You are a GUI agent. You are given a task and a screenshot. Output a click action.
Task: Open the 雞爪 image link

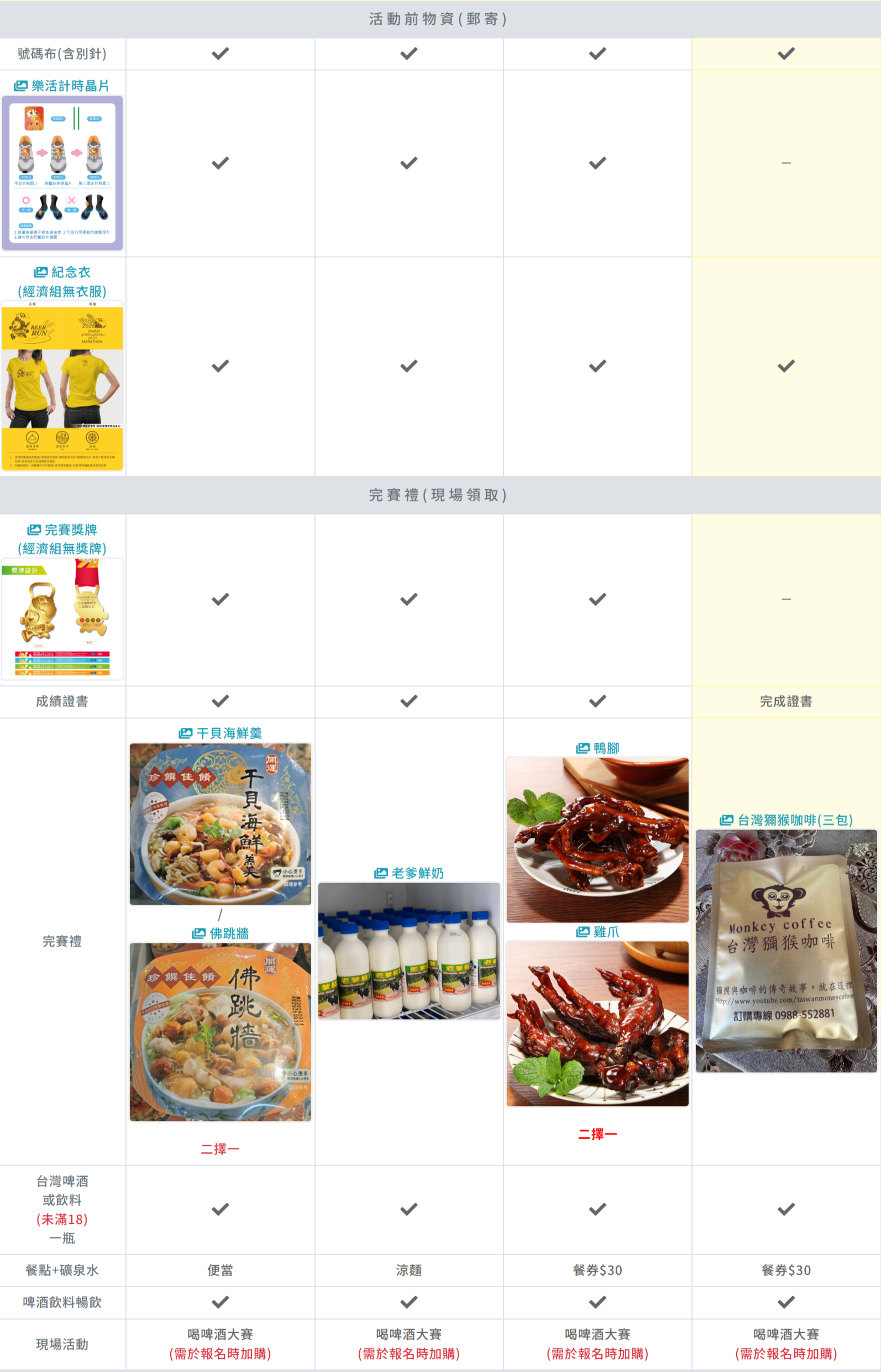(x=597, y=932)
